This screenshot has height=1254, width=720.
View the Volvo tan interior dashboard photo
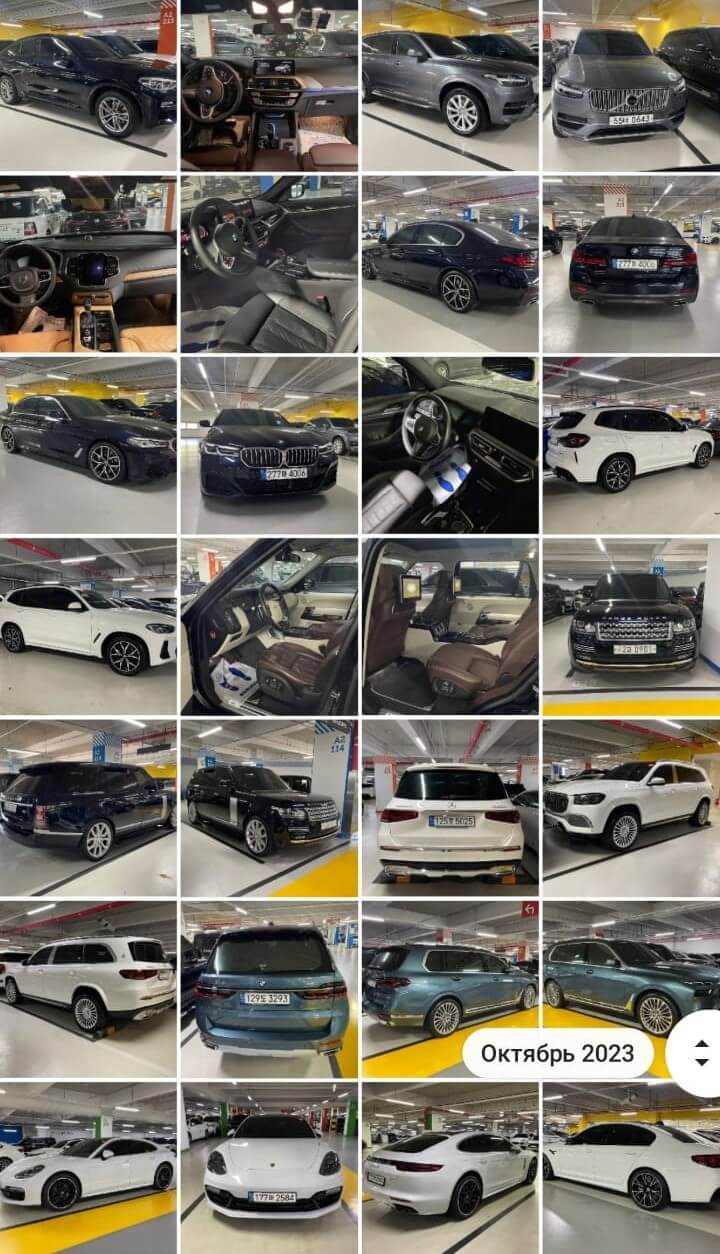click(x=88, y=265)
